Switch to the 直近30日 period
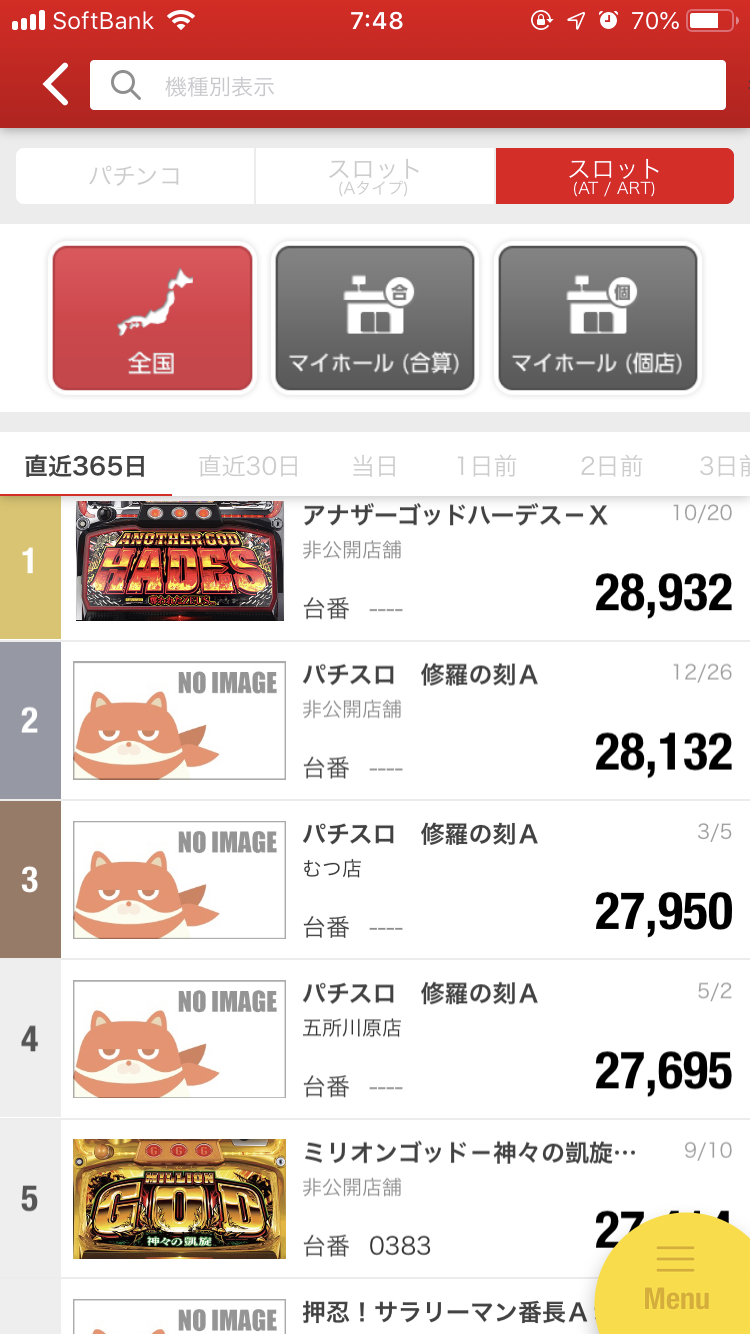This screenshot has width=750, height=1334. pyautogui.click(x=249, y=466)
